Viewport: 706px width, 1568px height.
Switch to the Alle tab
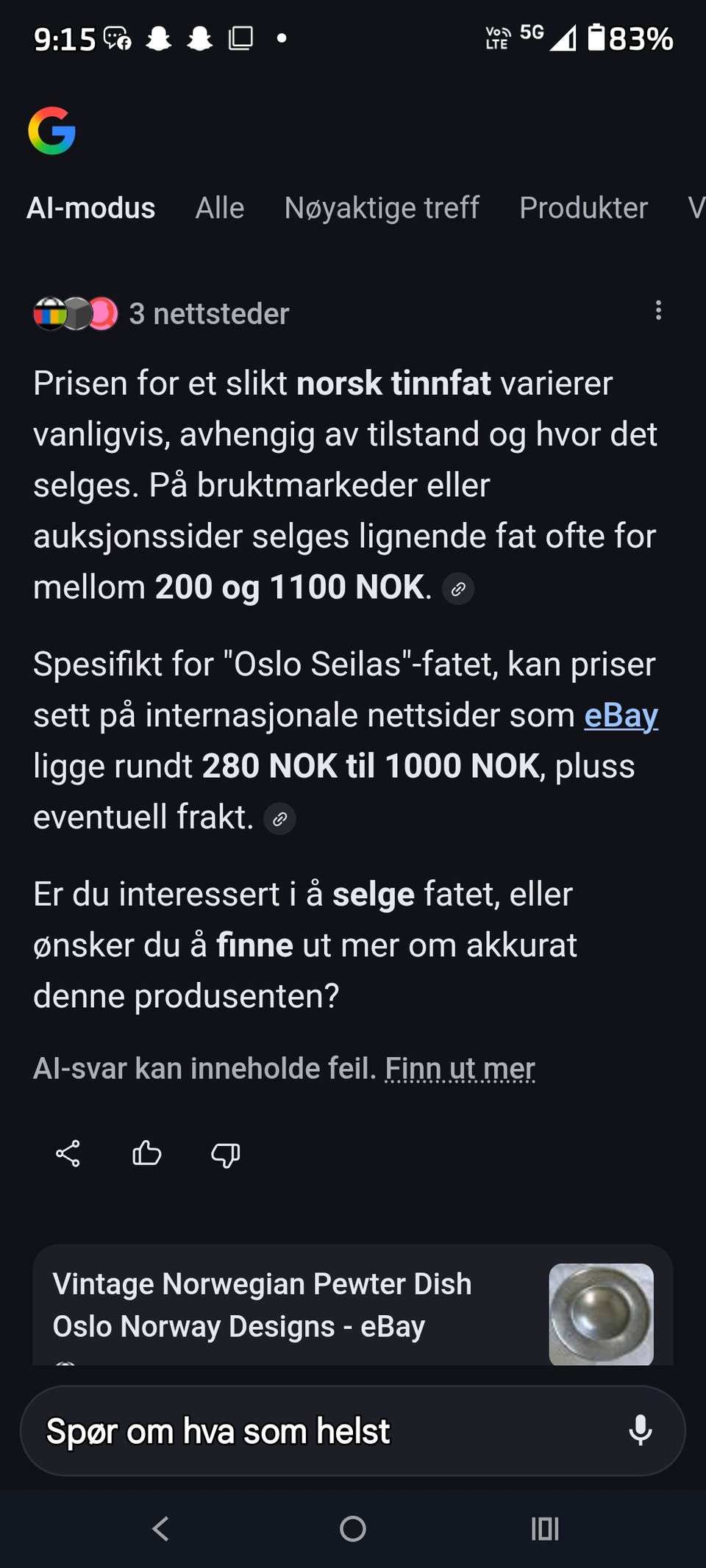(219, 207)
